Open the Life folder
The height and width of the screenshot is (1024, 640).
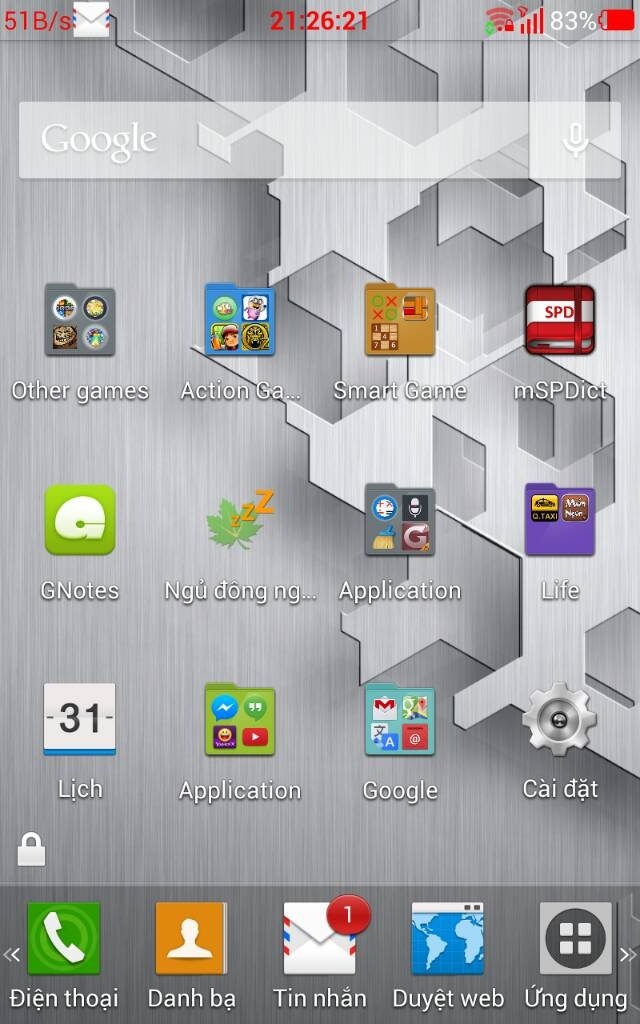(x=560, y=520)
